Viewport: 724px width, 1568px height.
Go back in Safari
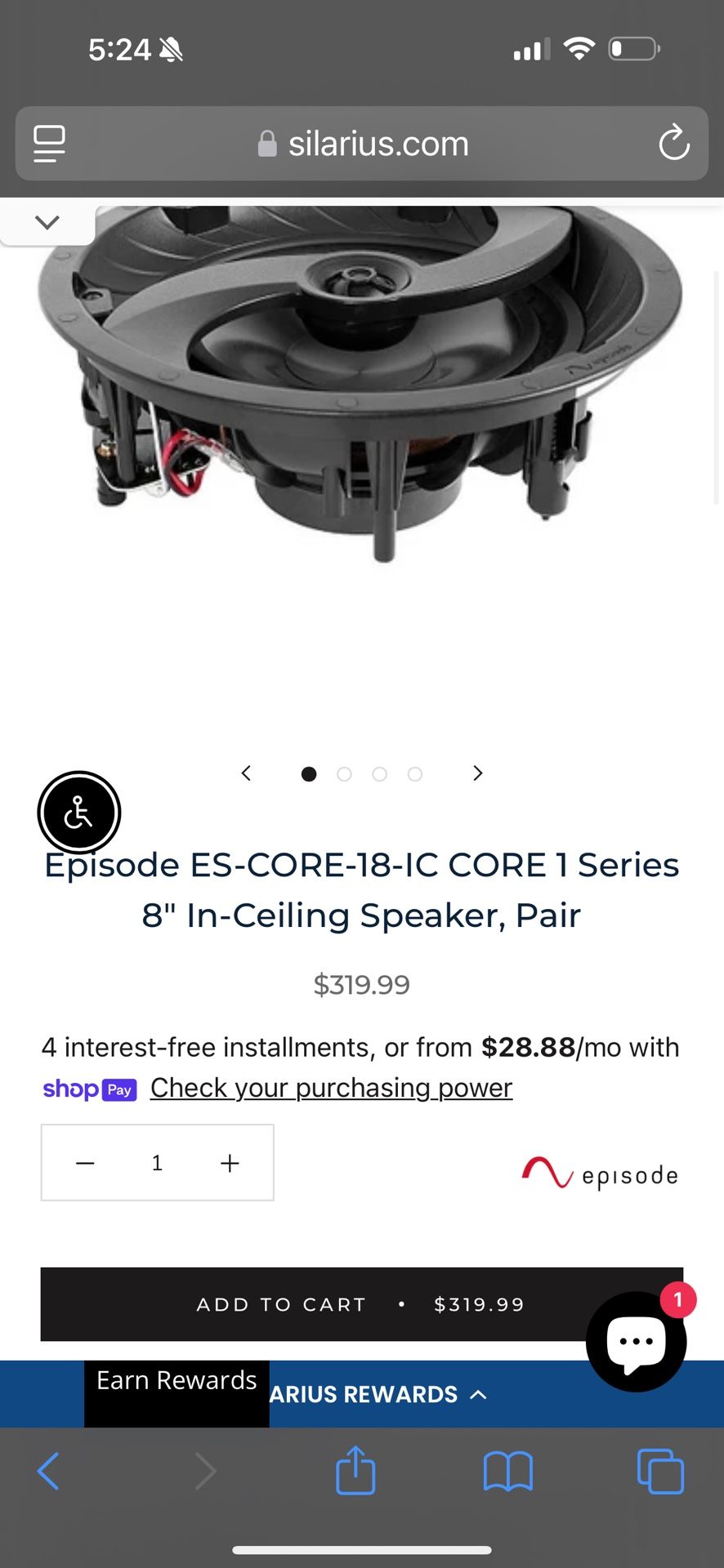(48, 1472)
